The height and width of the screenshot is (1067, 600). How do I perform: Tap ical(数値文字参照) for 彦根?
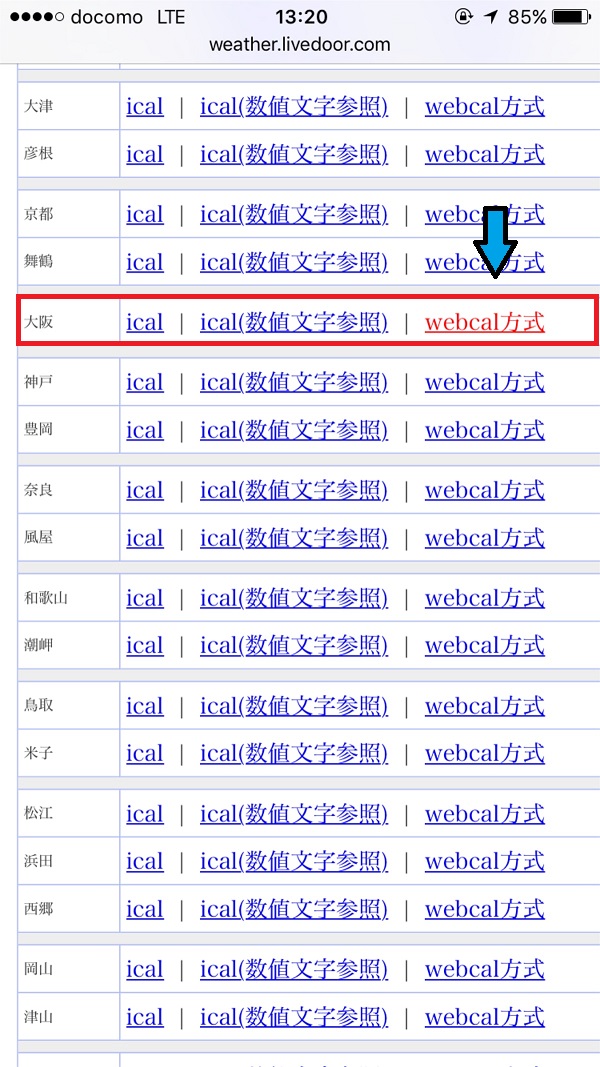[x=294, y=154]
